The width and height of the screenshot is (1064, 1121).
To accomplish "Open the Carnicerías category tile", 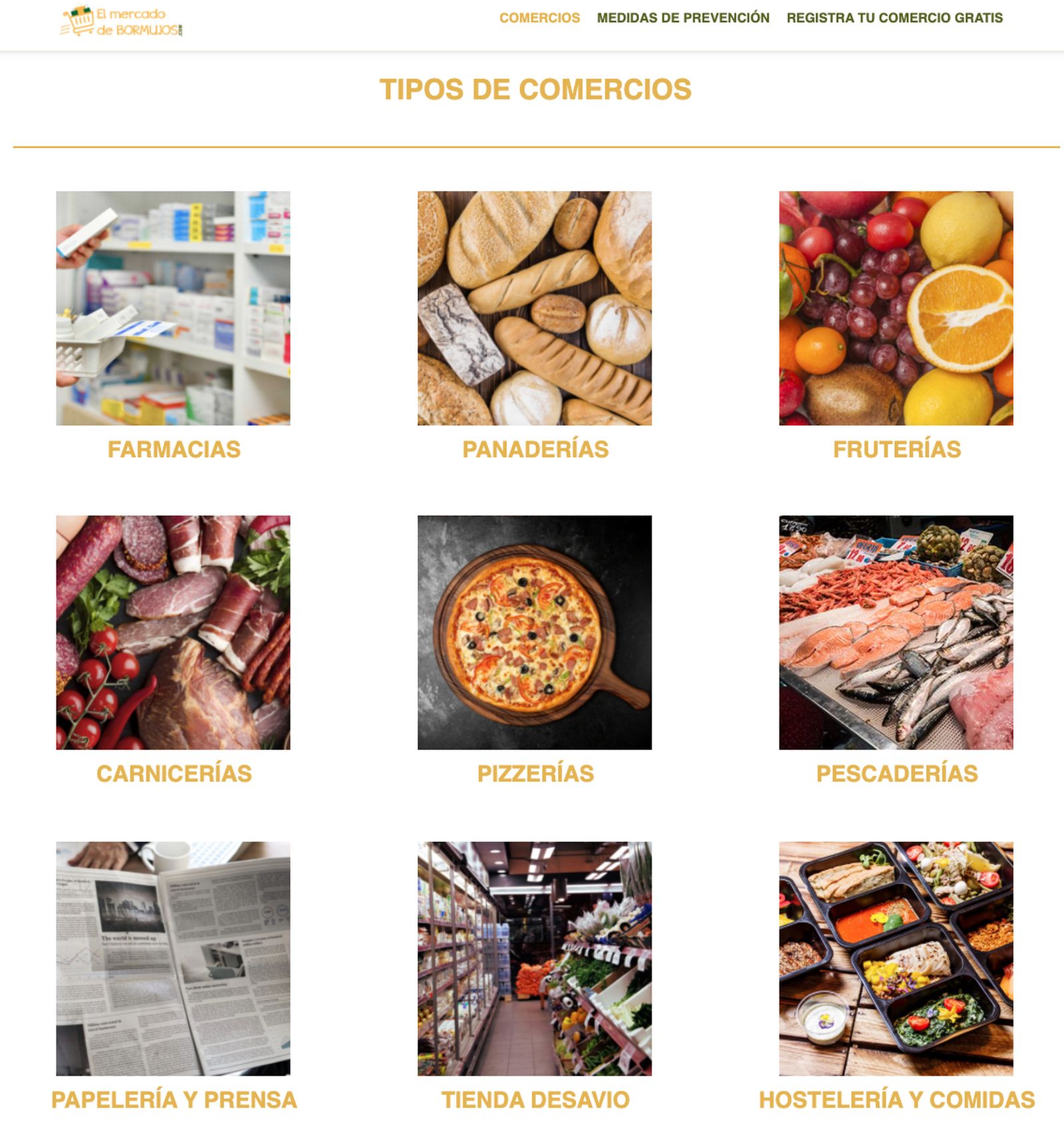I will (x=173, y=633).
